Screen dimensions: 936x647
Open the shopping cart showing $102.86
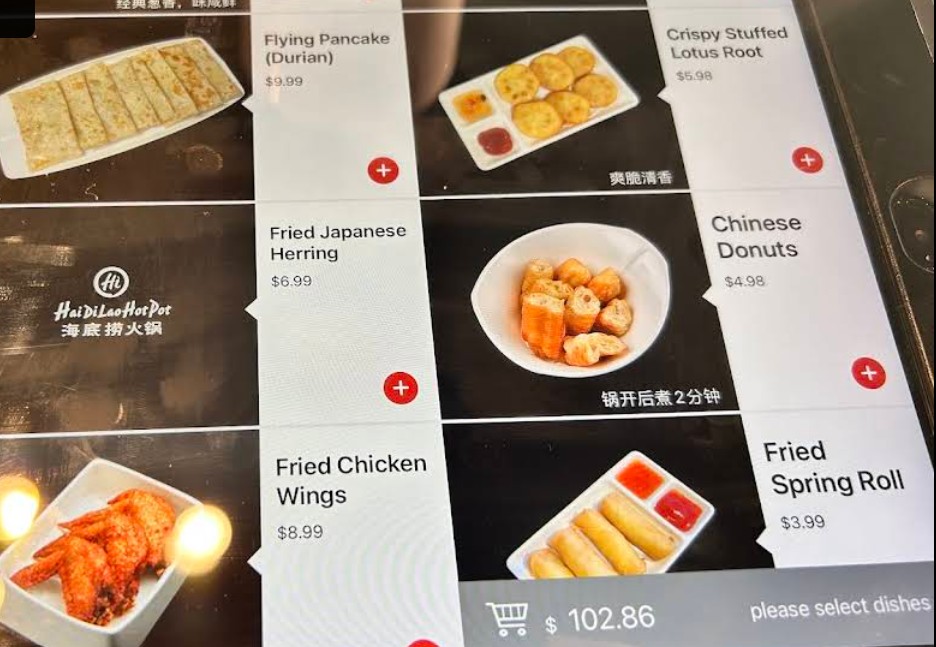[508, 619]
